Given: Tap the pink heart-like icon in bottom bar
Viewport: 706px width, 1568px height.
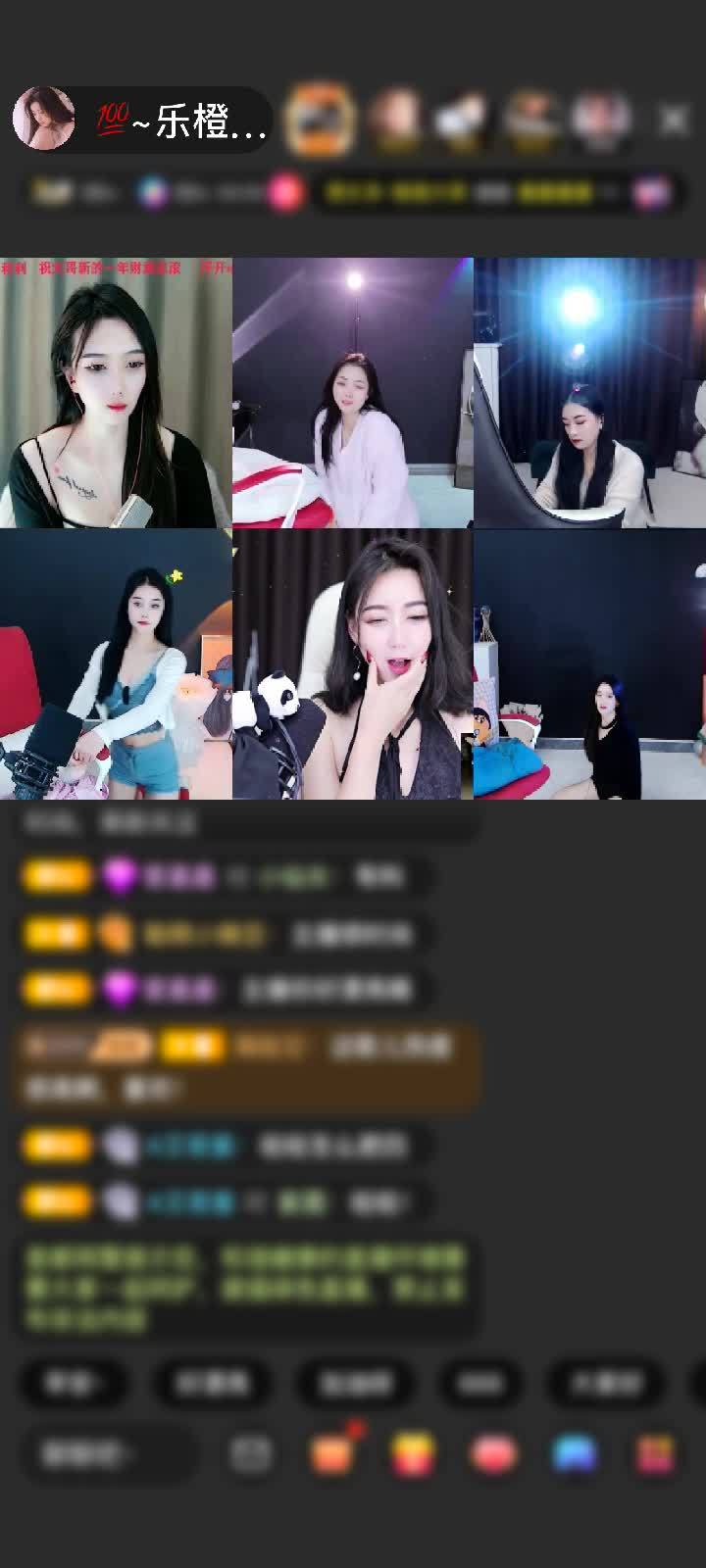Looking at the screenshot, I should click(493, 1453).
